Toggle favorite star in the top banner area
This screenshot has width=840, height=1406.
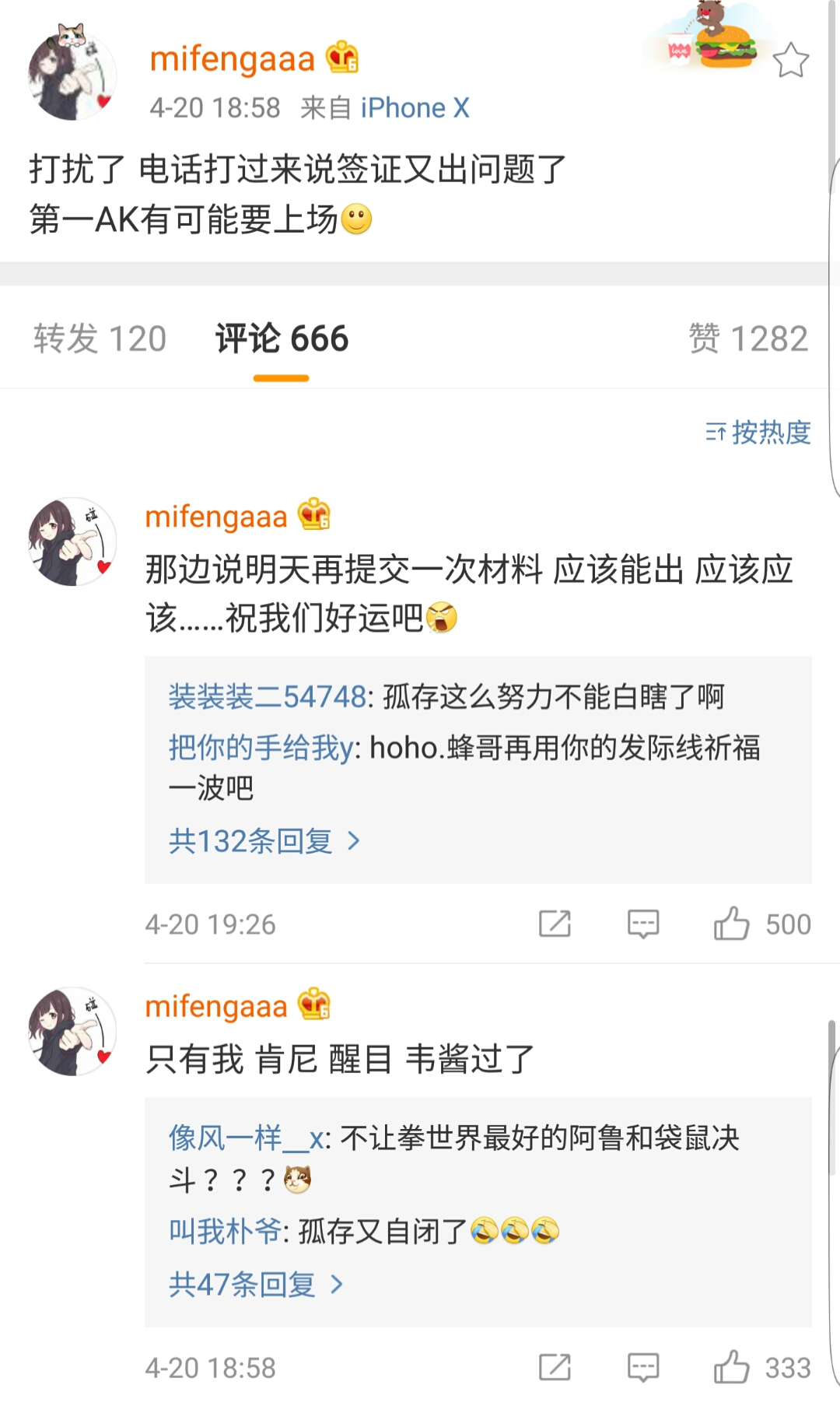[792, 60]
